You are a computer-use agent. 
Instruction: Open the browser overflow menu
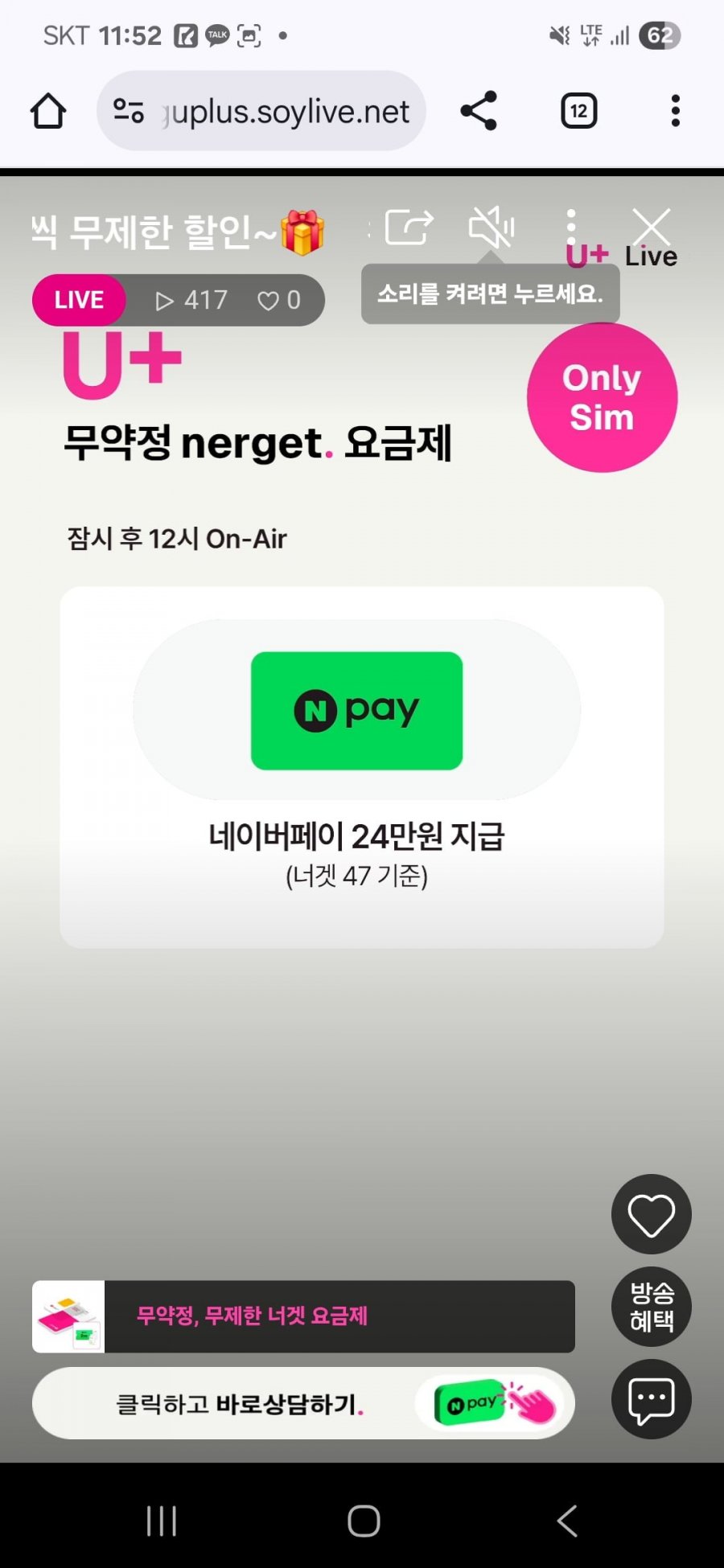coord(676,111)
